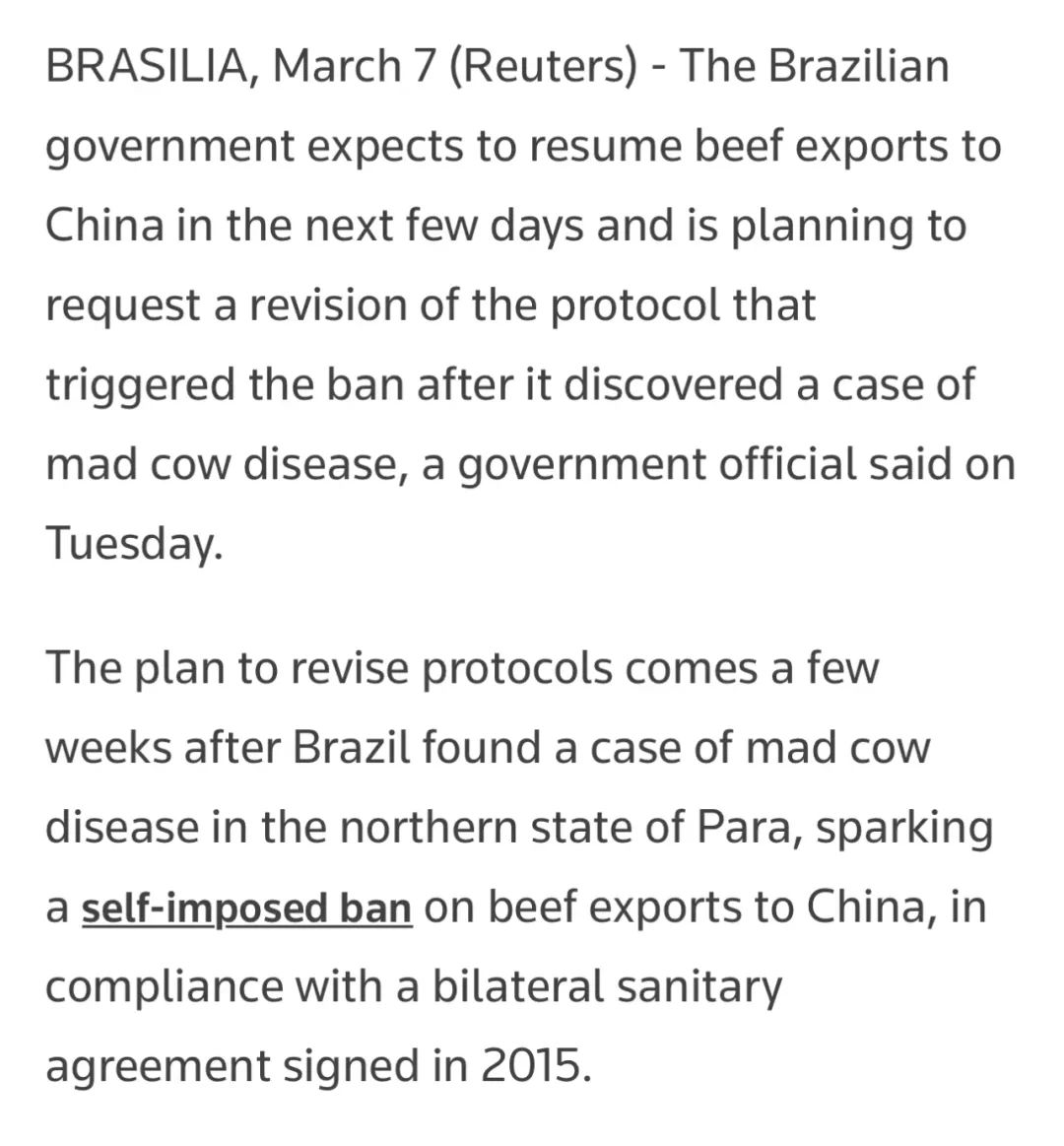This screenshot has height=1146, width=1064.
Task: Open the underlined self-imposed ban link
Action: click(246, 908)
